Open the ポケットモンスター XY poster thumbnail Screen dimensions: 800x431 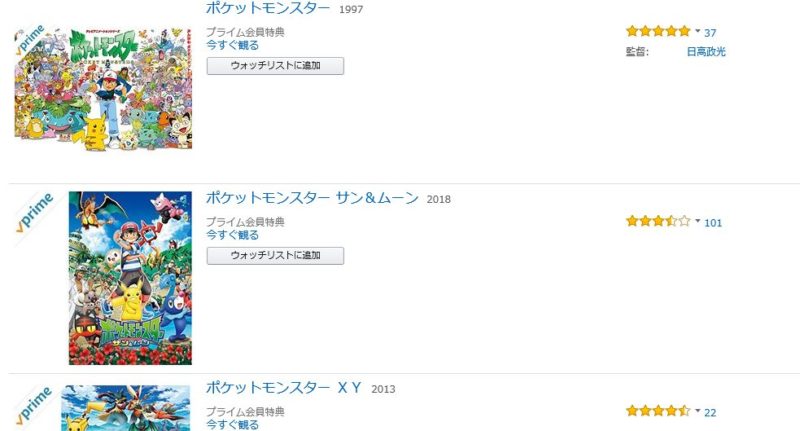(x=126, y=409)
